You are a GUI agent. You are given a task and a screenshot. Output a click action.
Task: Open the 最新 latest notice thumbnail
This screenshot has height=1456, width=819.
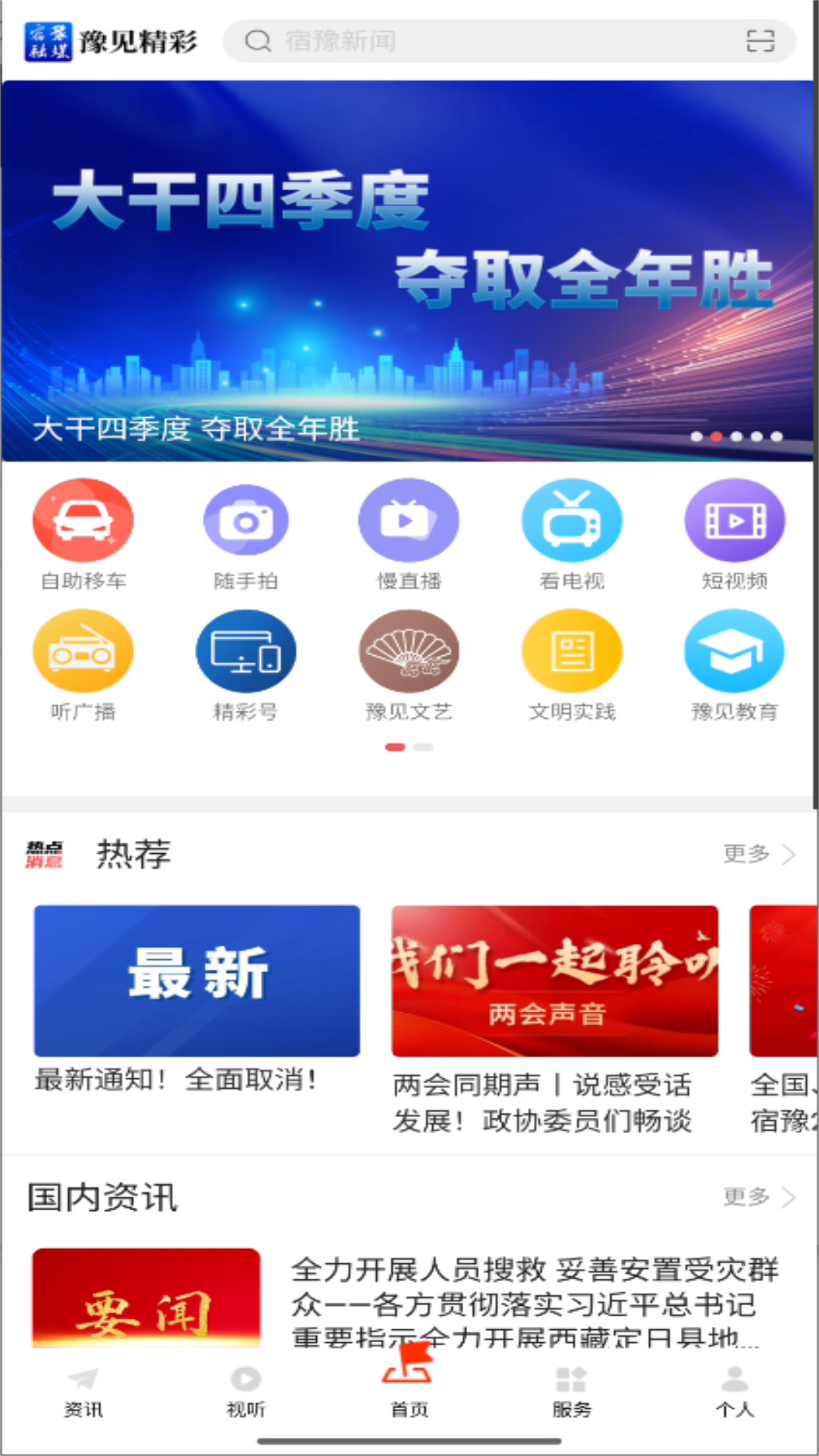[x=196, y=981]
